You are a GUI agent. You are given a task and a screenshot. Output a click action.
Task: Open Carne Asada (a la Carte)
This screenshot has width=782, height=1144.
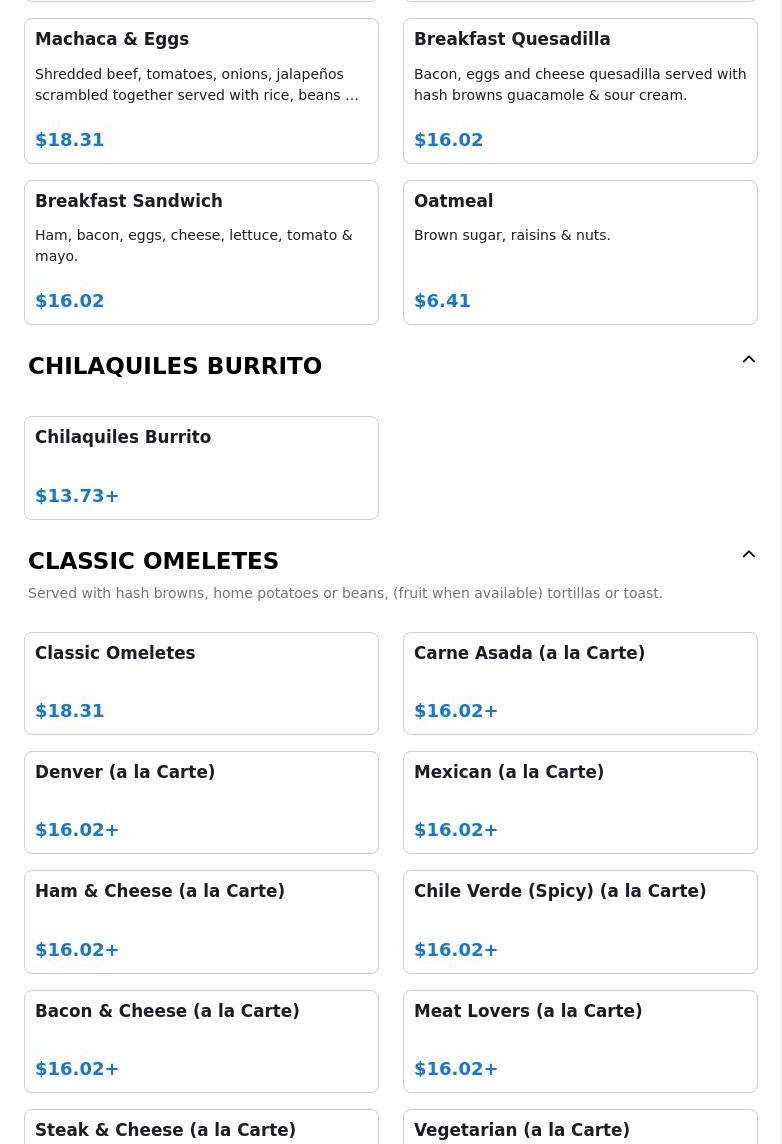(580, 683)
